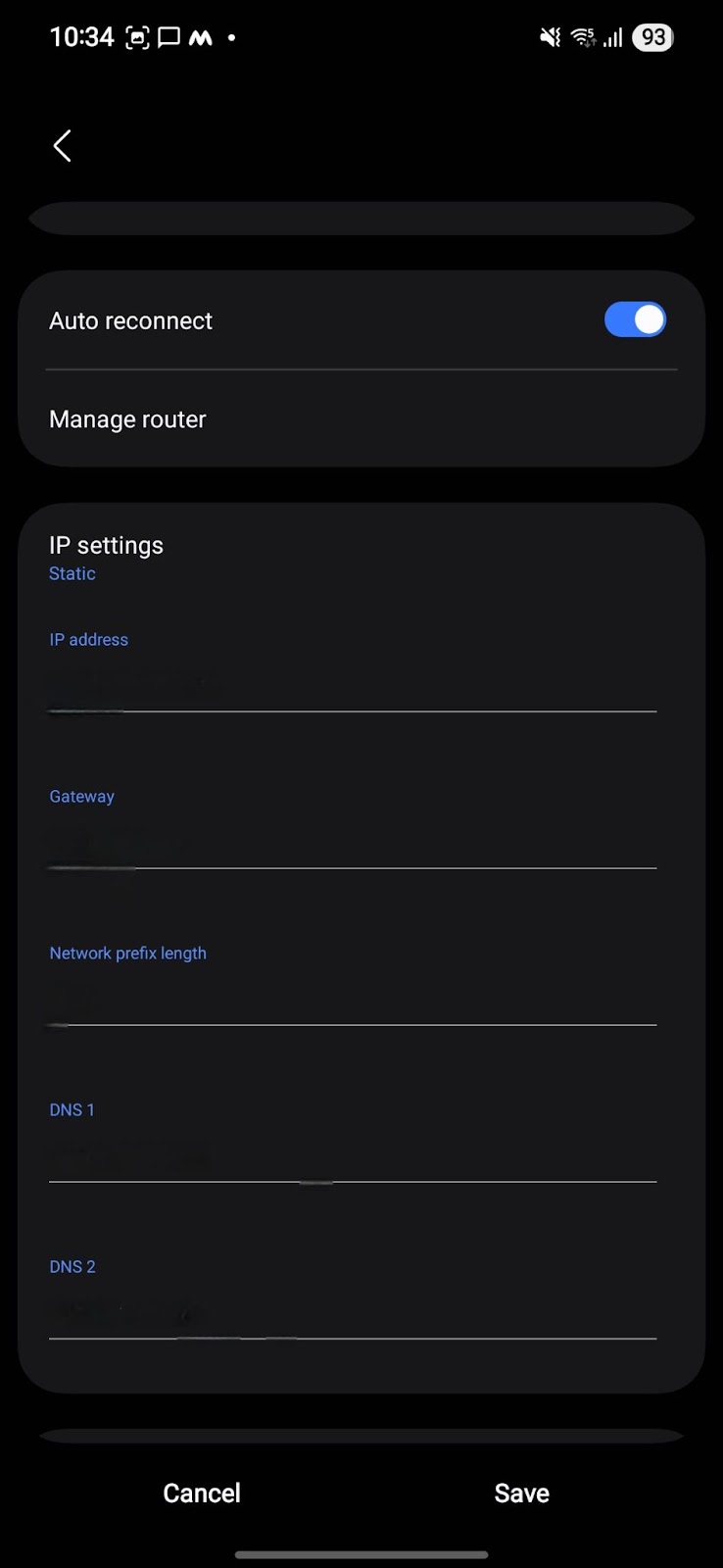Open Manage router
Viewport: 723px width, 1568px height.
tap(361, 419)
